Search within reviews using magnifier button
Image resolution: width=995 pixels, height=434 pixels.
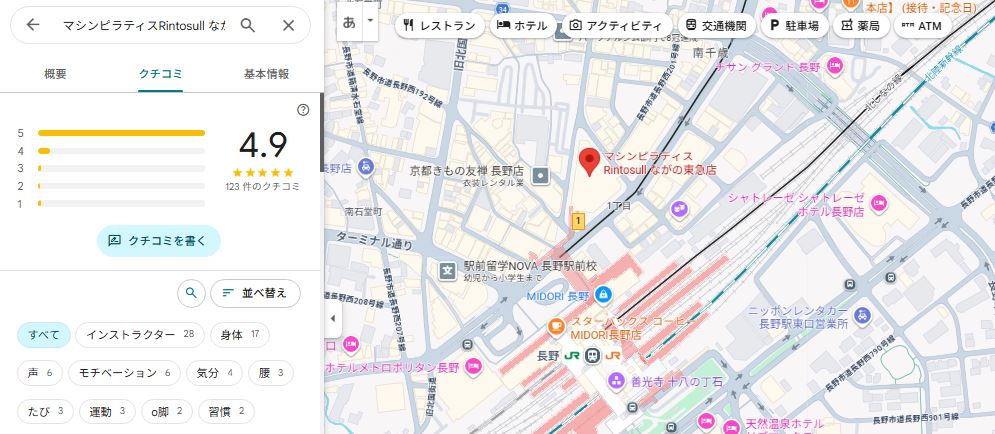click(190, 293)
